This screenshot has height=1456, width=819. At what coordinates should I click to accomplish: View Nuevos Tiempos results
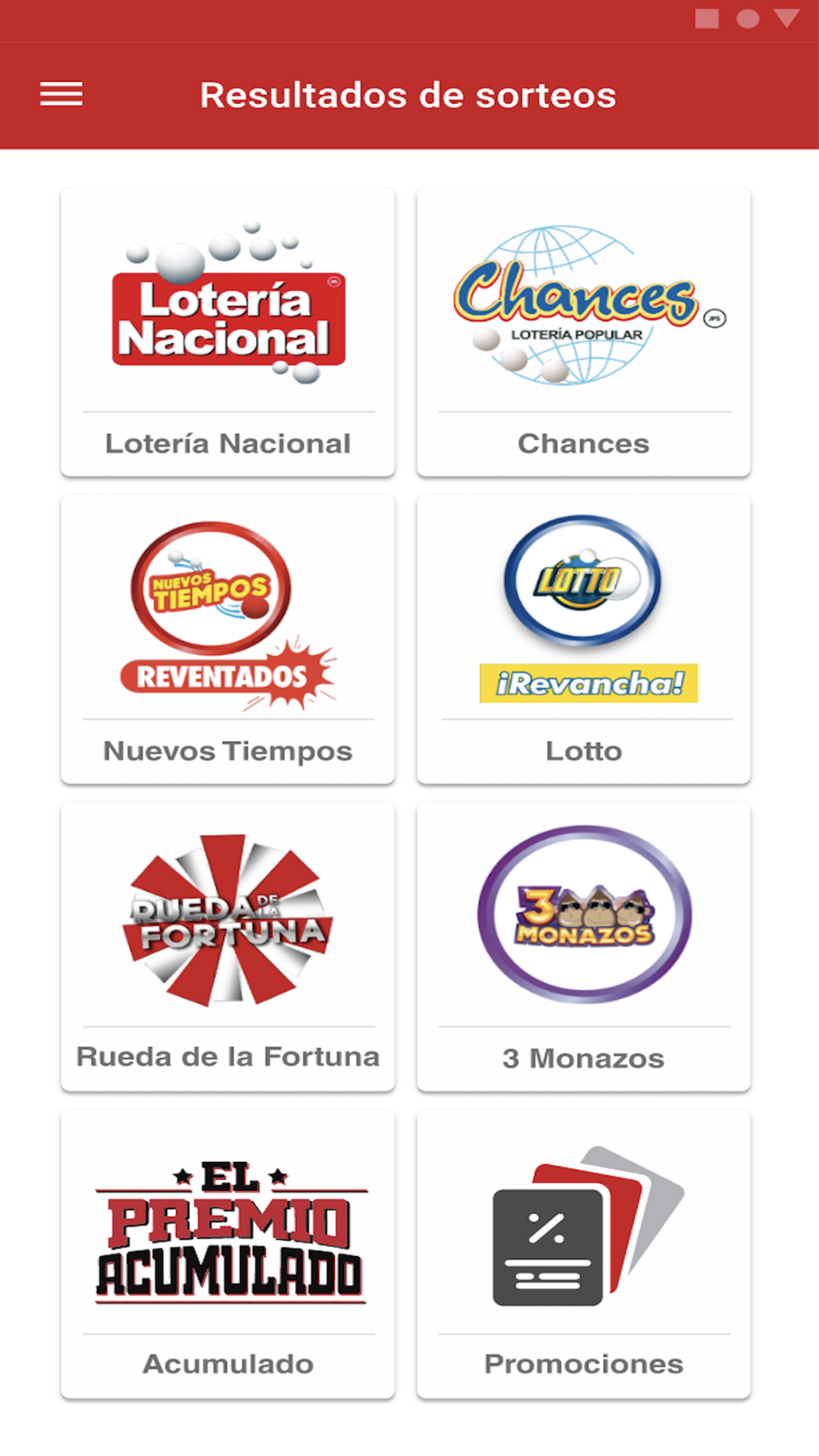228,639
